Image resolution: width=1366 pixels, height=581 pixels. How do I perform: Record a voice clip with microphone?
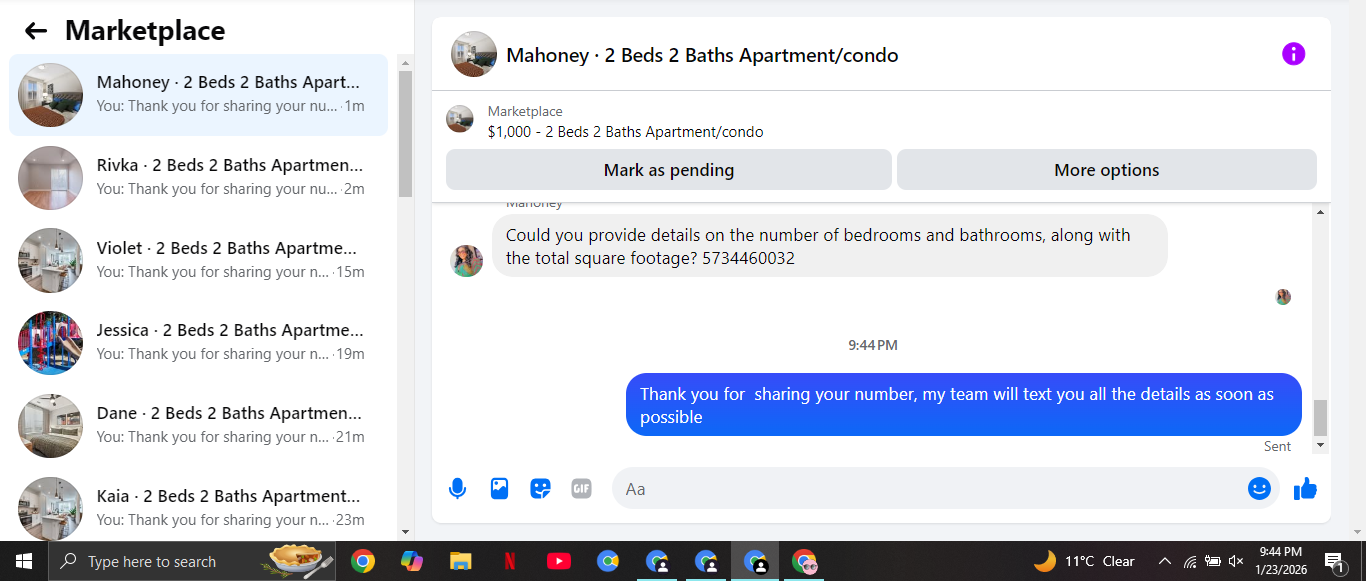pos(457,489)
